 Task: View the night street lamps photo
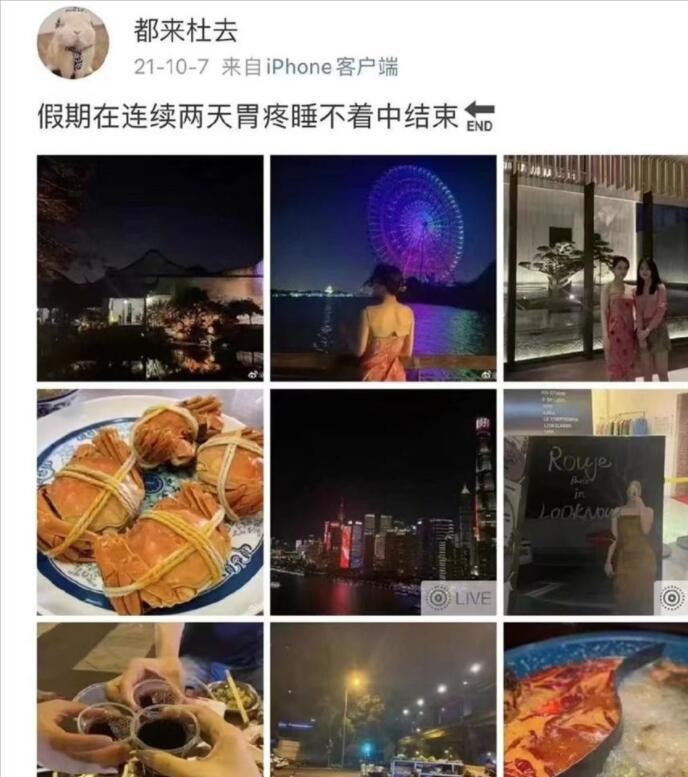click(383, 700)
